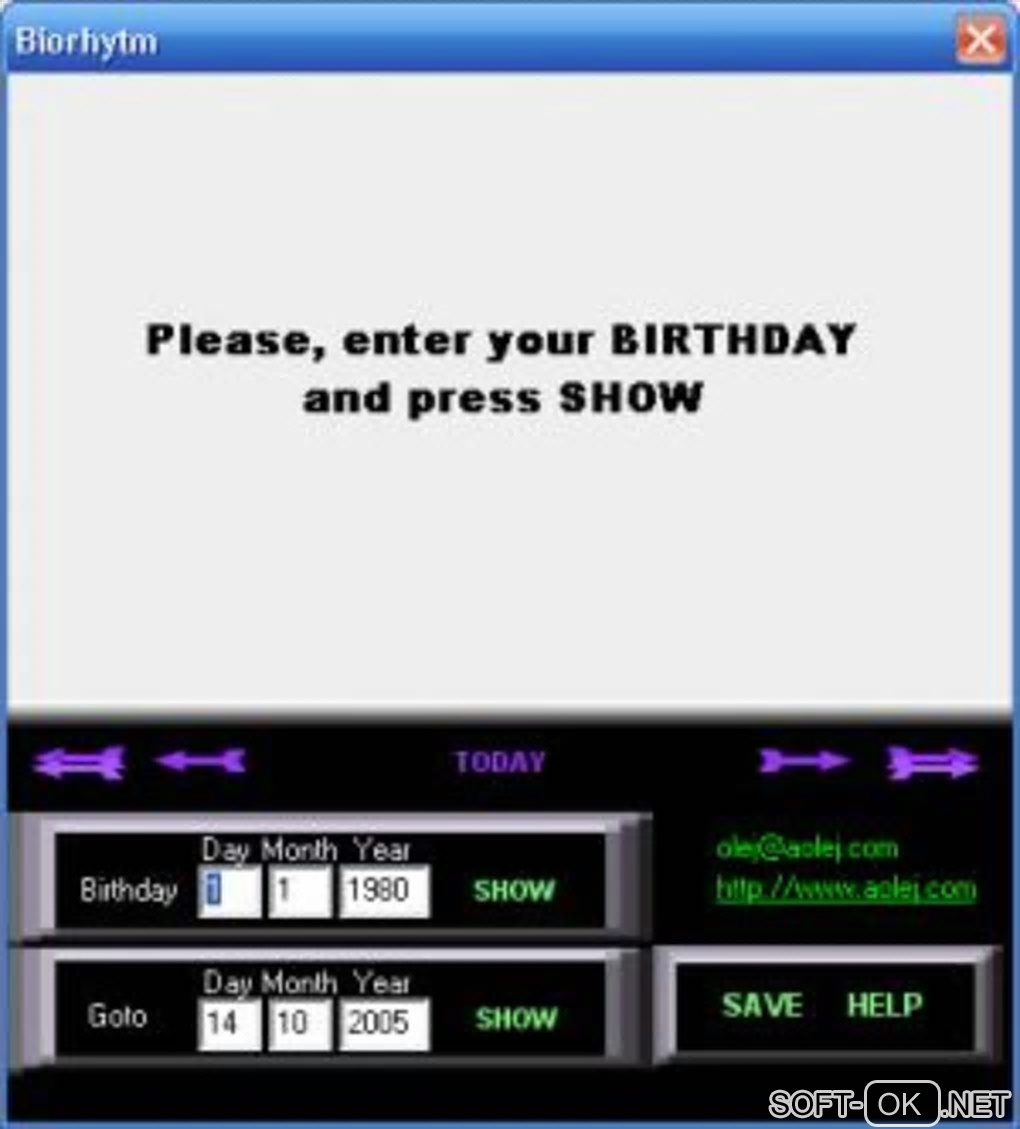Tap the SAVE button
Screen dimensions: 1020x1129
click(x=762, y=1005)
